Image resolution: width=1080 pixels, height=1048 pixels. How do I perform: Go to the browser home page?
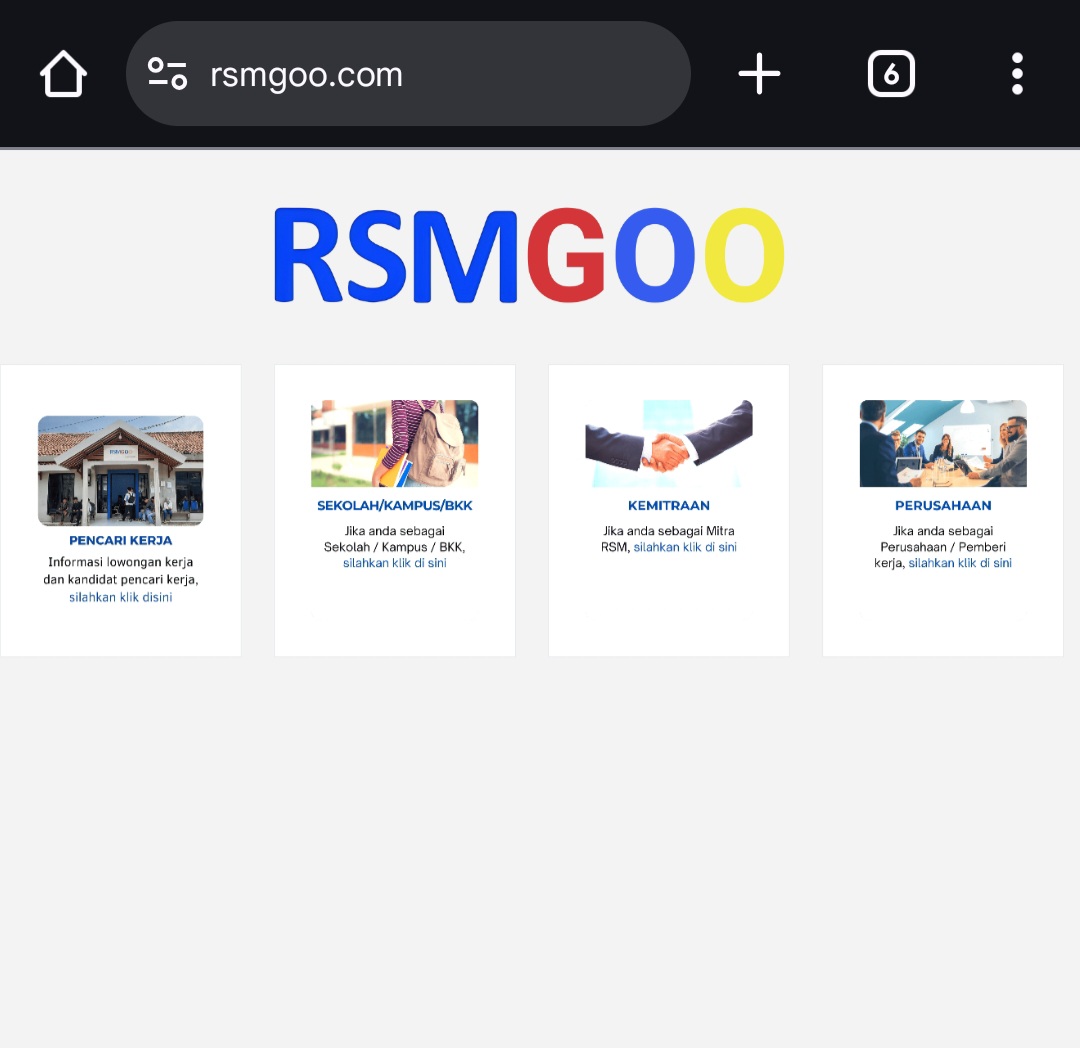point(63,74)
